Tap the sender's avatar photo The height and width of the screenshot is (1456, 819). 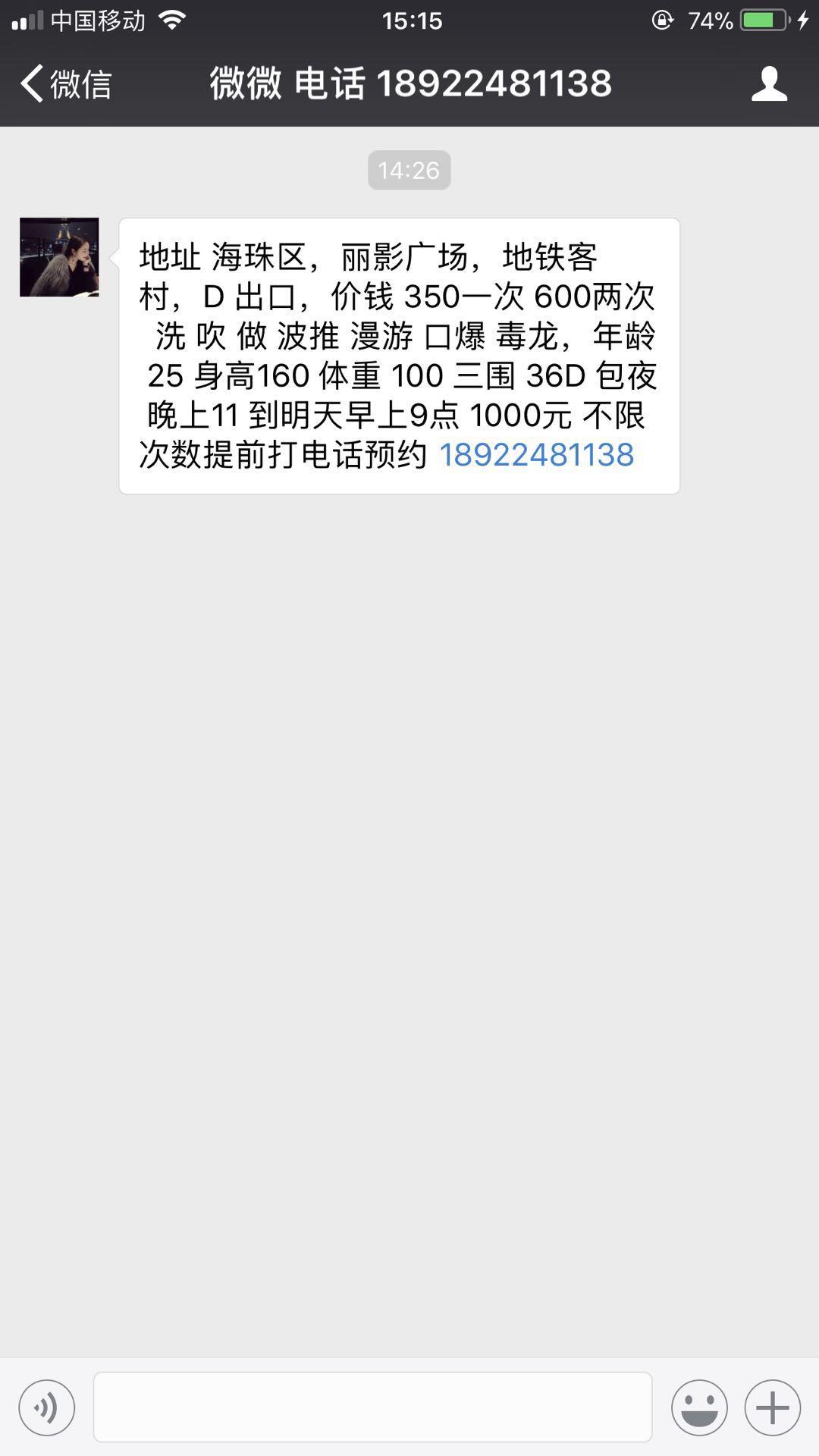click(59, 257)
